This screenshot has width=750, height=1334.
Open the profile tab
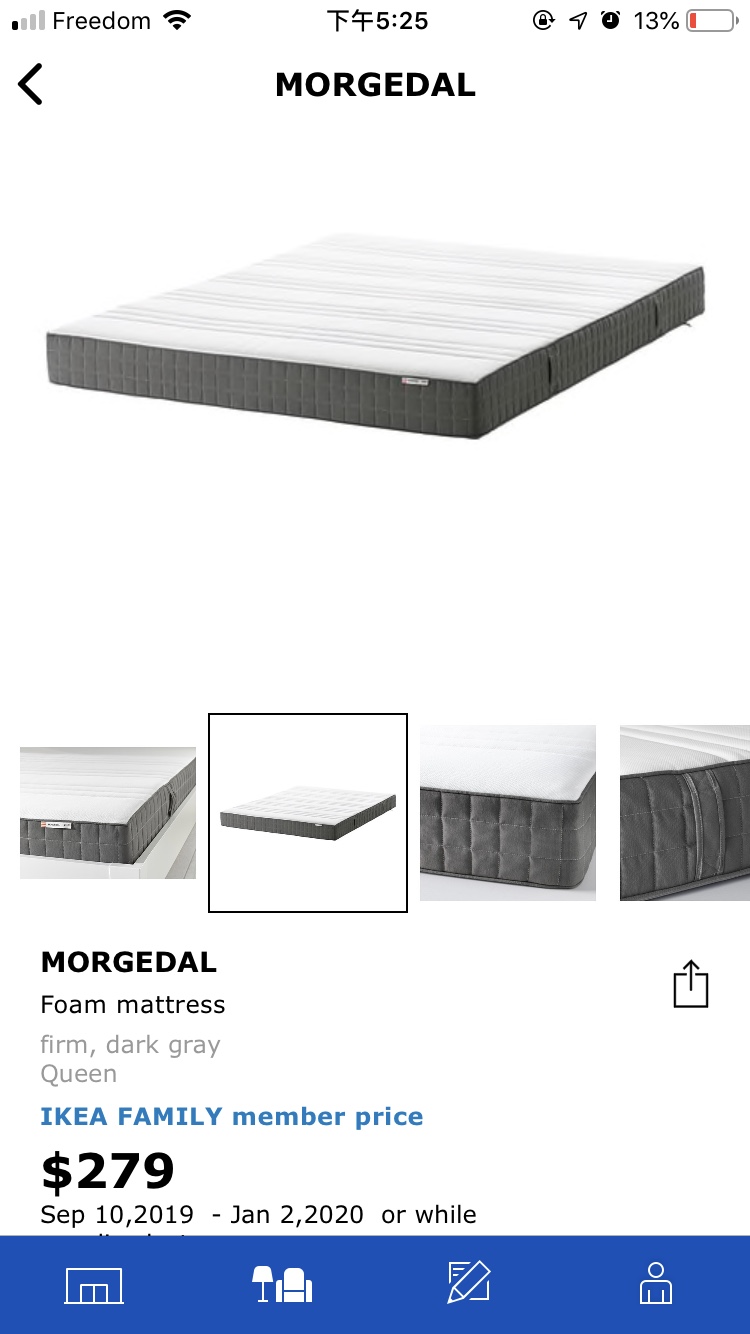pos(656,1284)
